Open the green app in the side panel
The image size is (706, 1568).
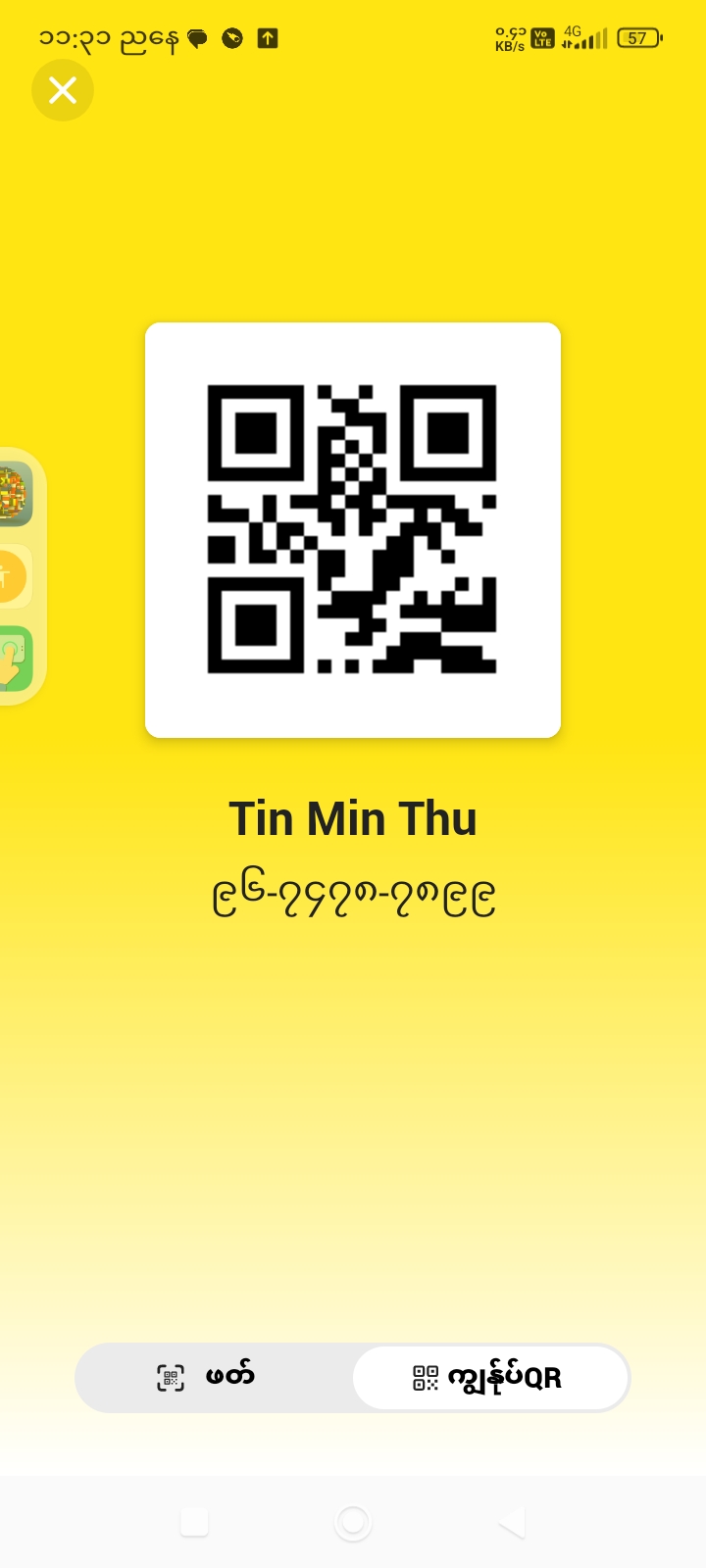click(14, 659)
